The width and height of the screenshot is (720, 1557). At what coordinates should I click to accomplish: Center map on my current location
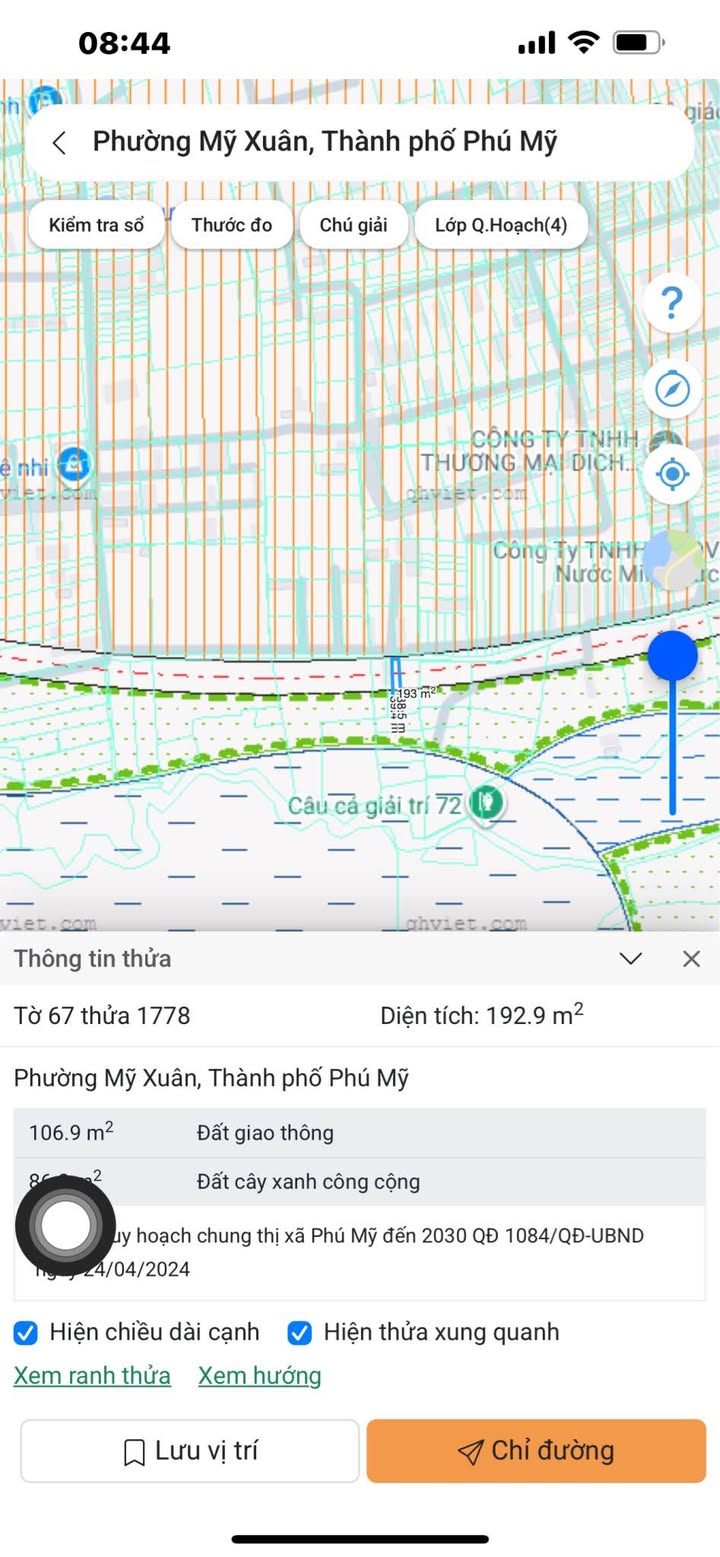tap(672, 473)
